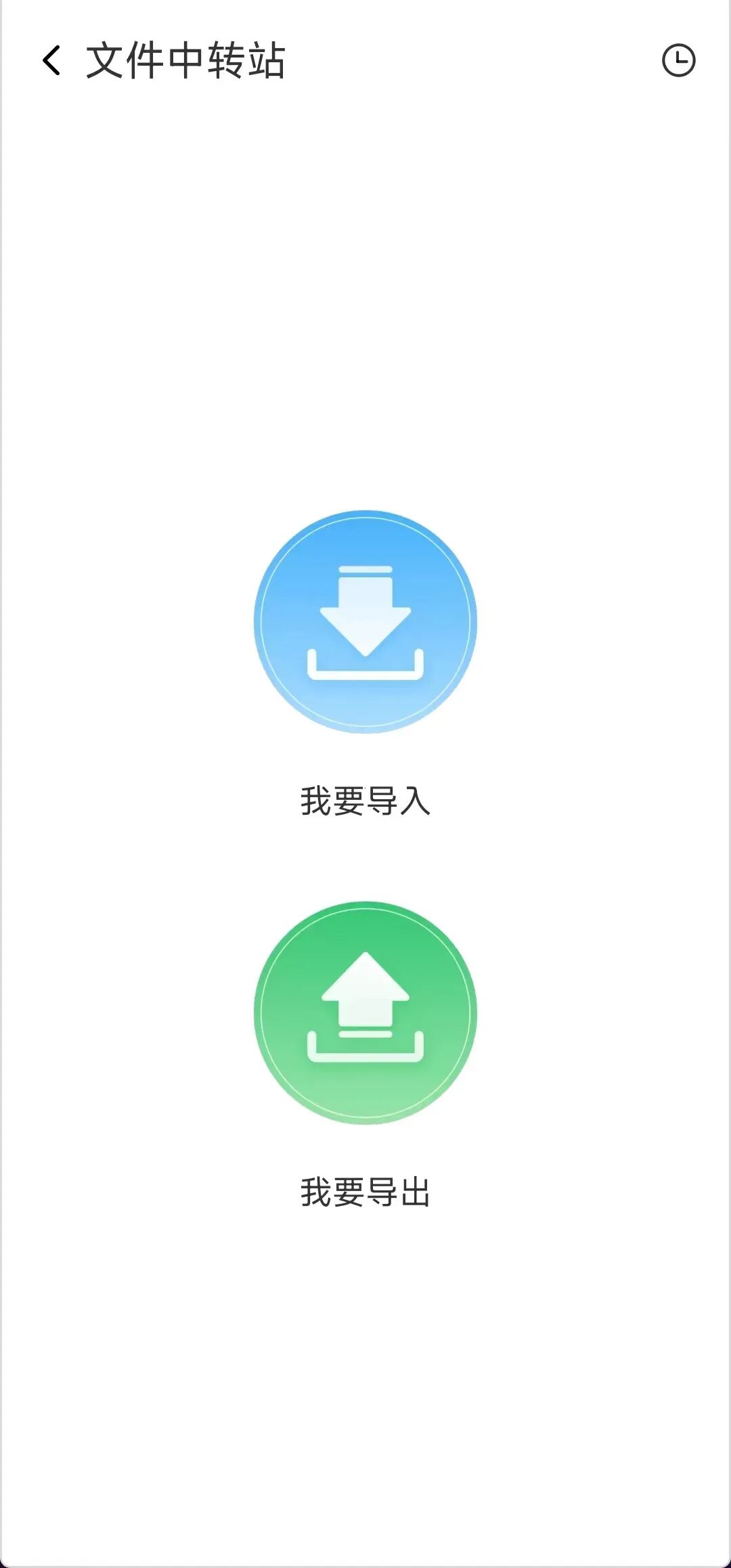Viewport: 731px width, 1568px height.
Task: Select the upload arrow icon for exporting files
Action: [x=365, y=1012]
